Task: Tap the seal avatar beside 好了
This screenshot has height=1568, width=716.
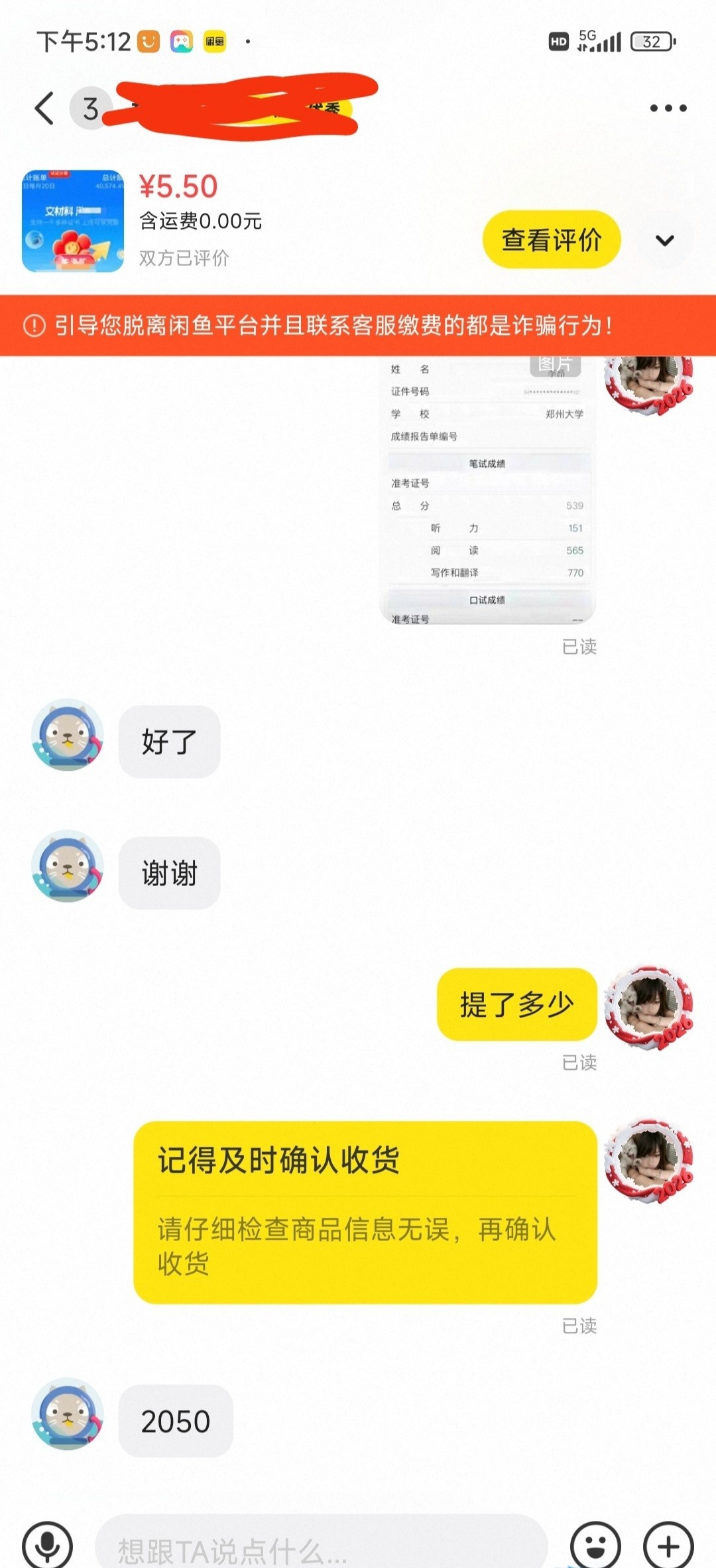Action: pos(68,735)
